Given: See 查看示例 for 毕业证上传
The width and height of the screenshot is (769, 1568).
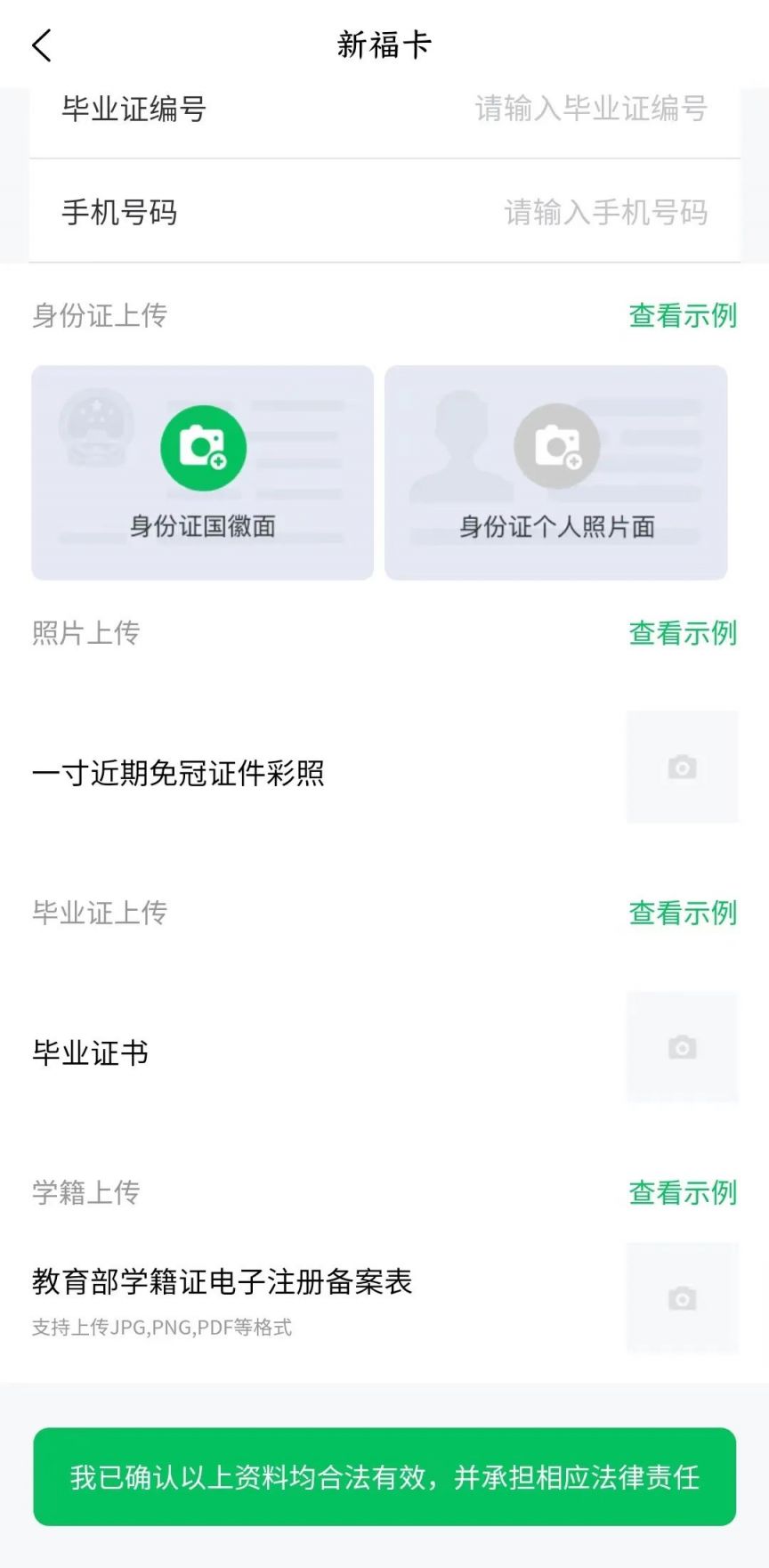Looking at the screenshot, I should [683, 913].
